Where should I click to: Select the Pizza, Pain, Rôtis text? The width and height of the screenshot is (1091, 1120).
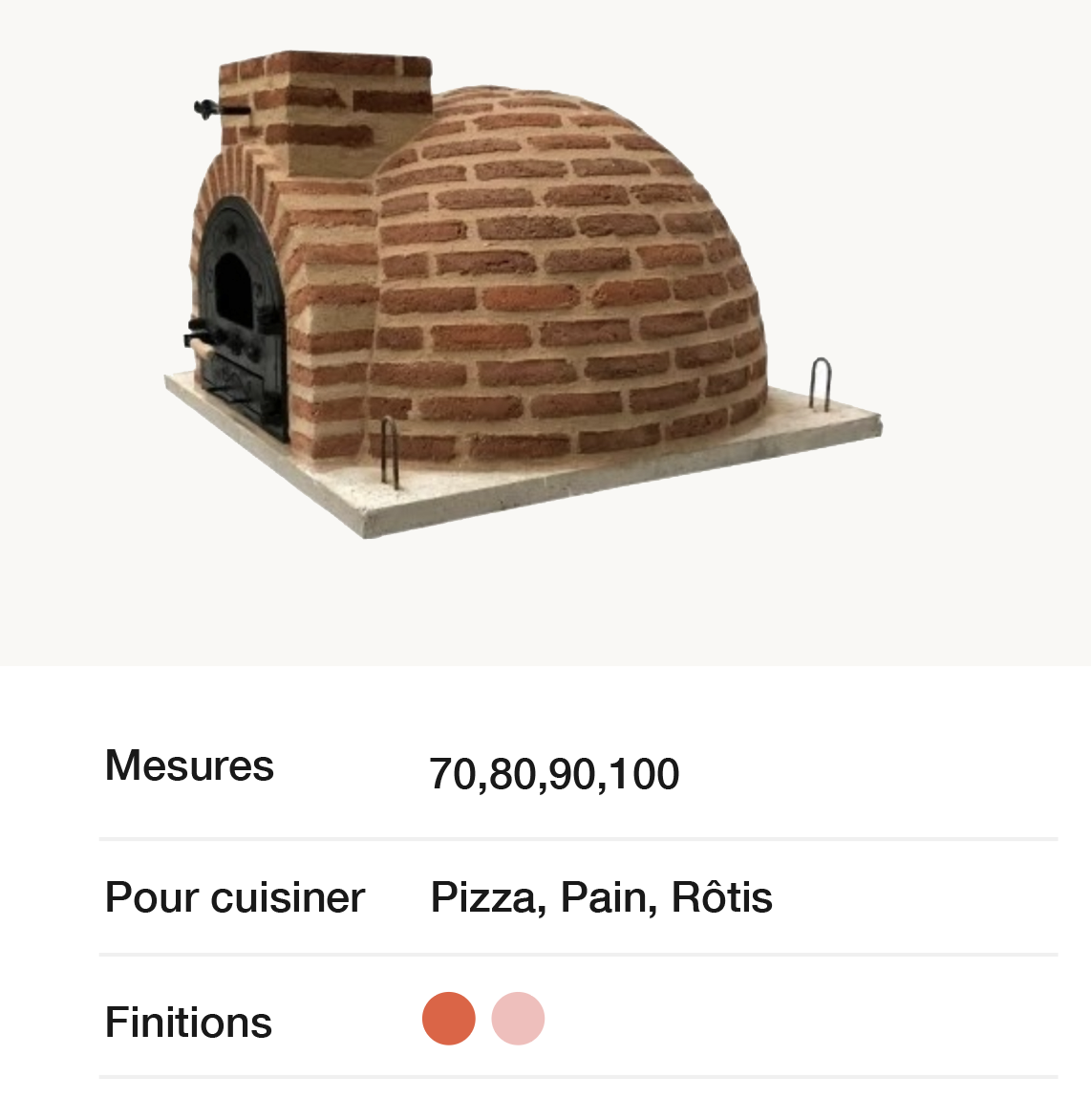point(601,896)
